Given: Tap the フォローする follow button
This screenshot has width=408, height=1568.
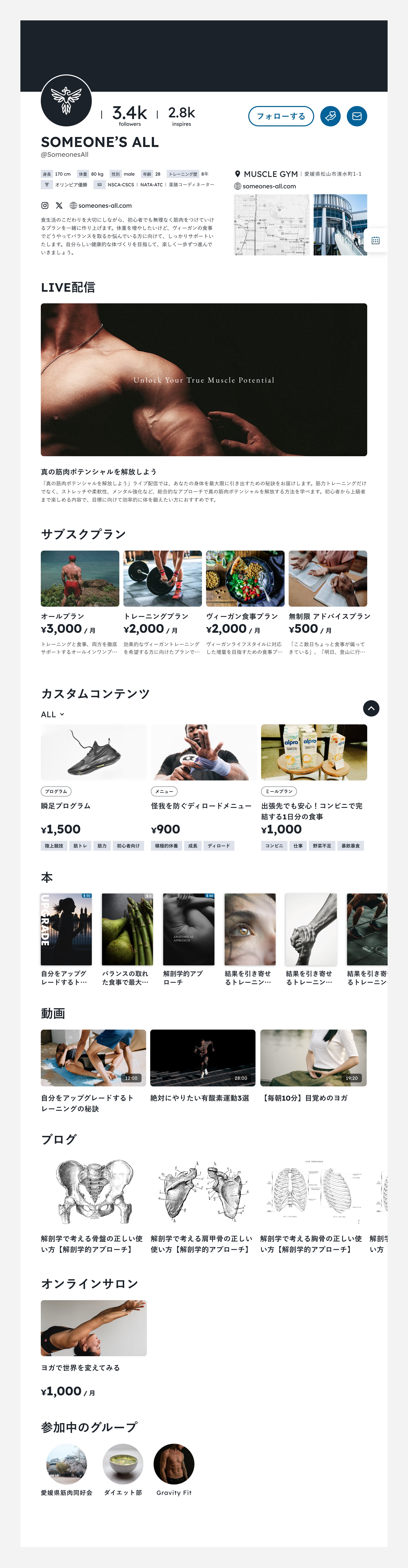Looking at the screenshot, I should click(x=281, y=116).
